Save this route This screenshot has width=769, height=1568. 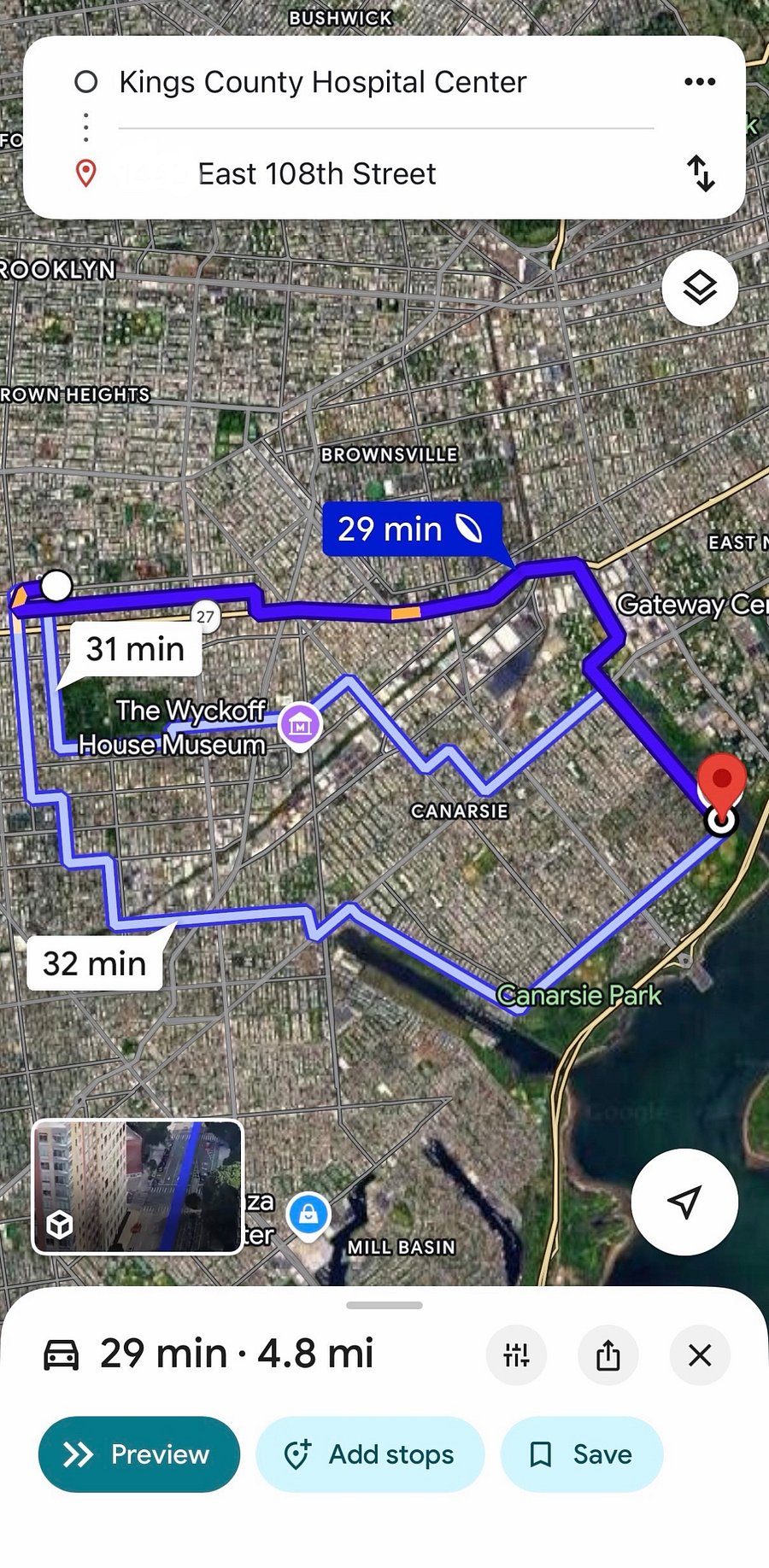pos(582,1454)
